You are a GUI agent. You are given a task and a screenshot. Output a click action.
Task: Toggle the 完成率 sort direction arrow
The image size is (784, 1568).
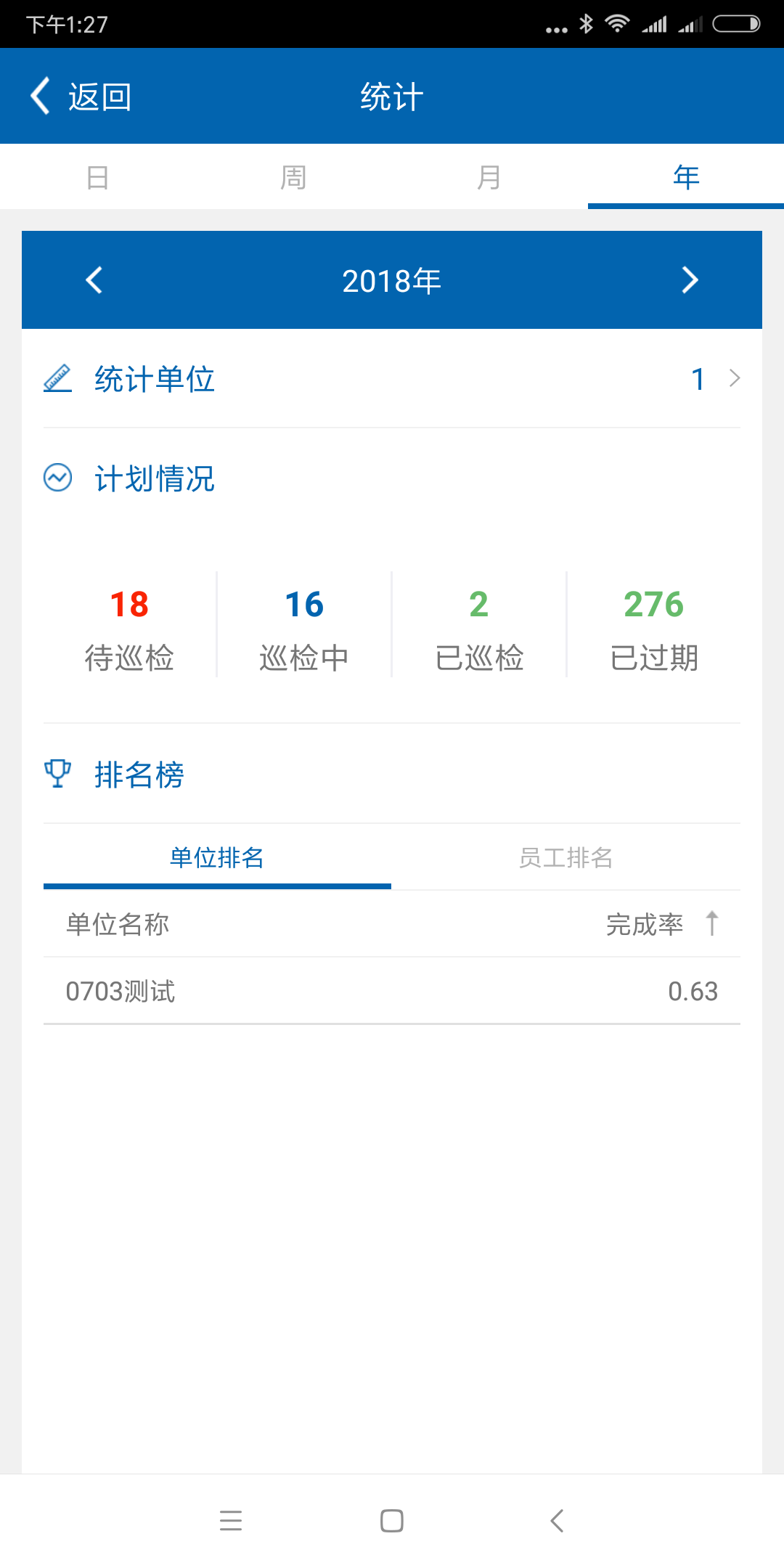point(713,925)
